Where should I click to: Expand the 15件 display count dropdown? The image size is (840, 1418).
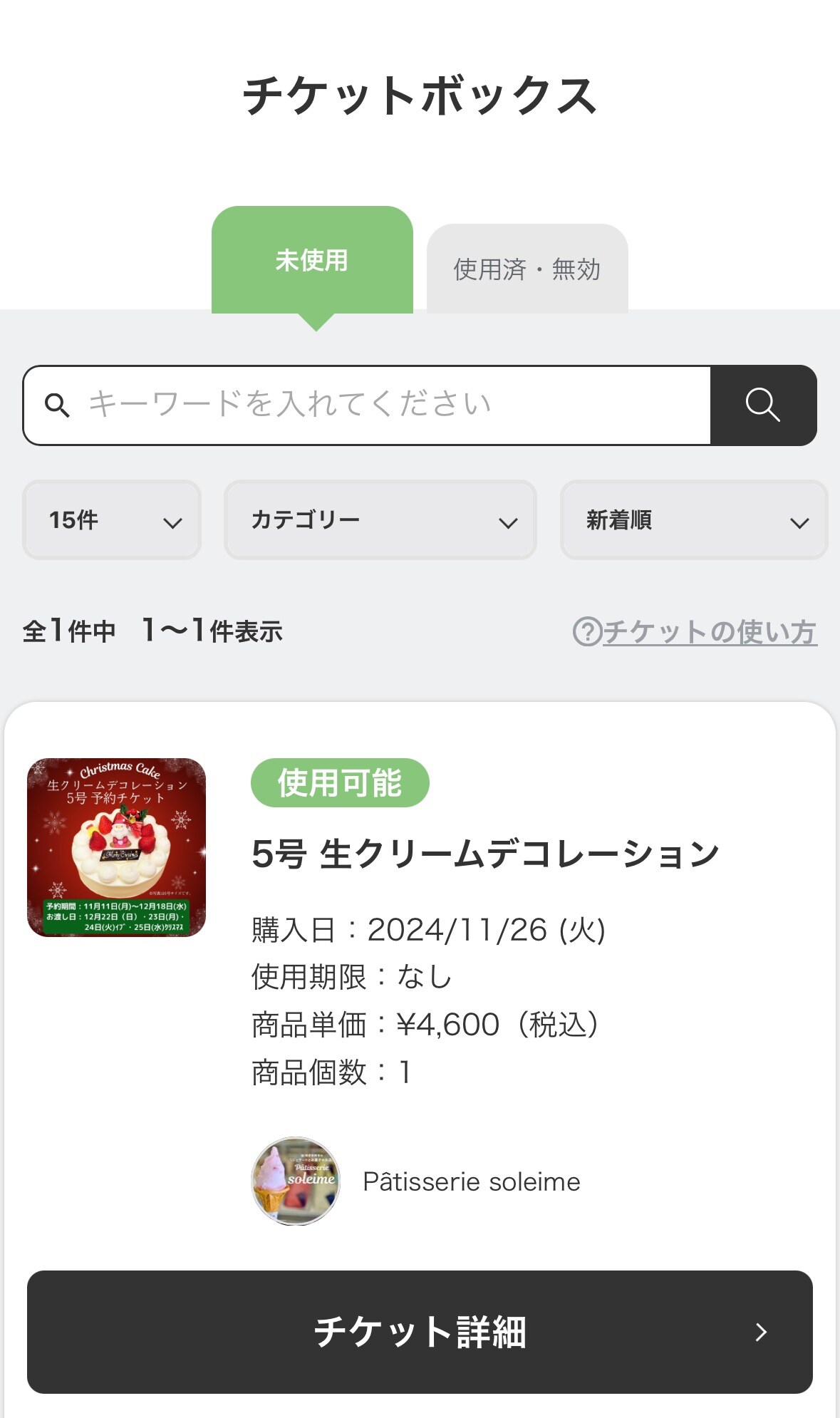point(112,520)
